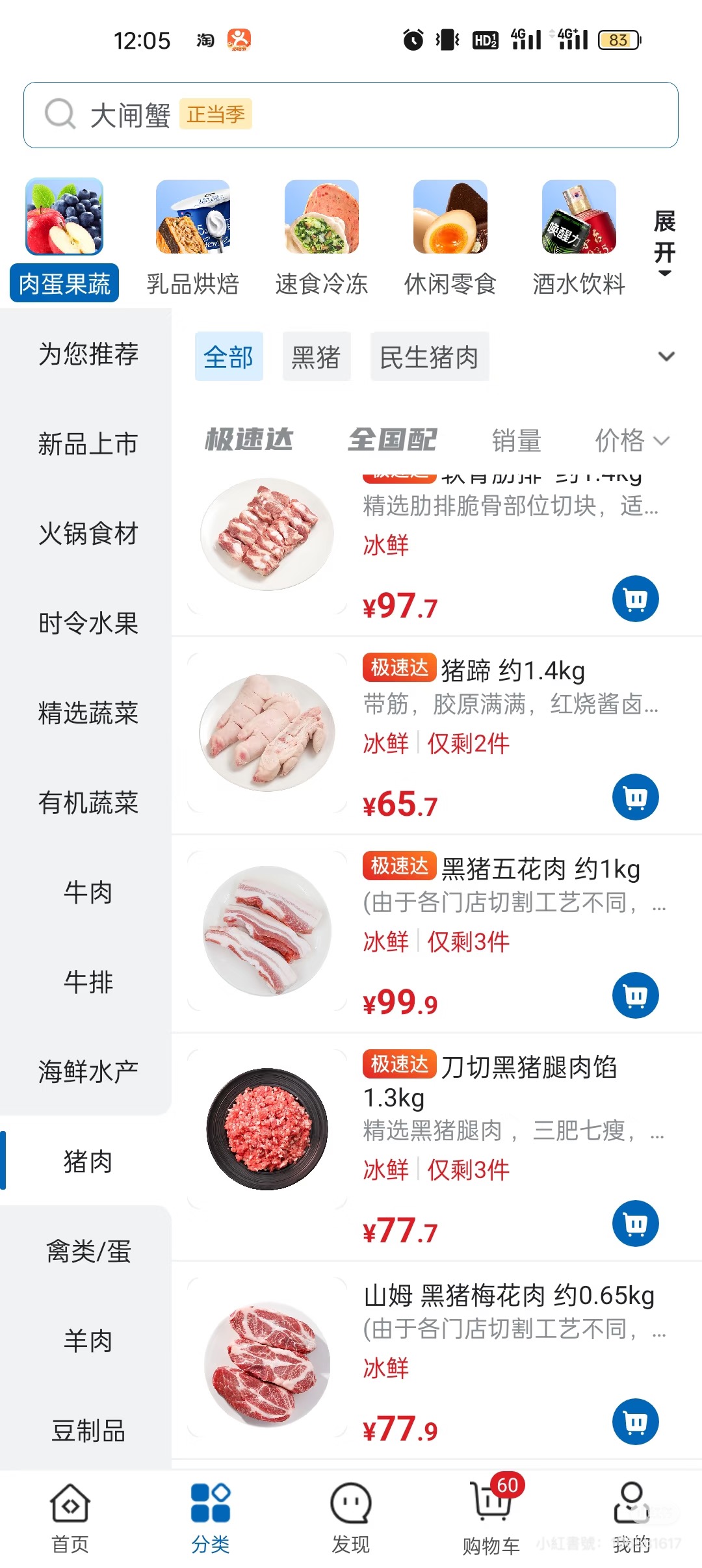This screenshot has width=702, height=1568.
Task: Switch to the 首页 tab
Action: click(x=70, y=1516)
